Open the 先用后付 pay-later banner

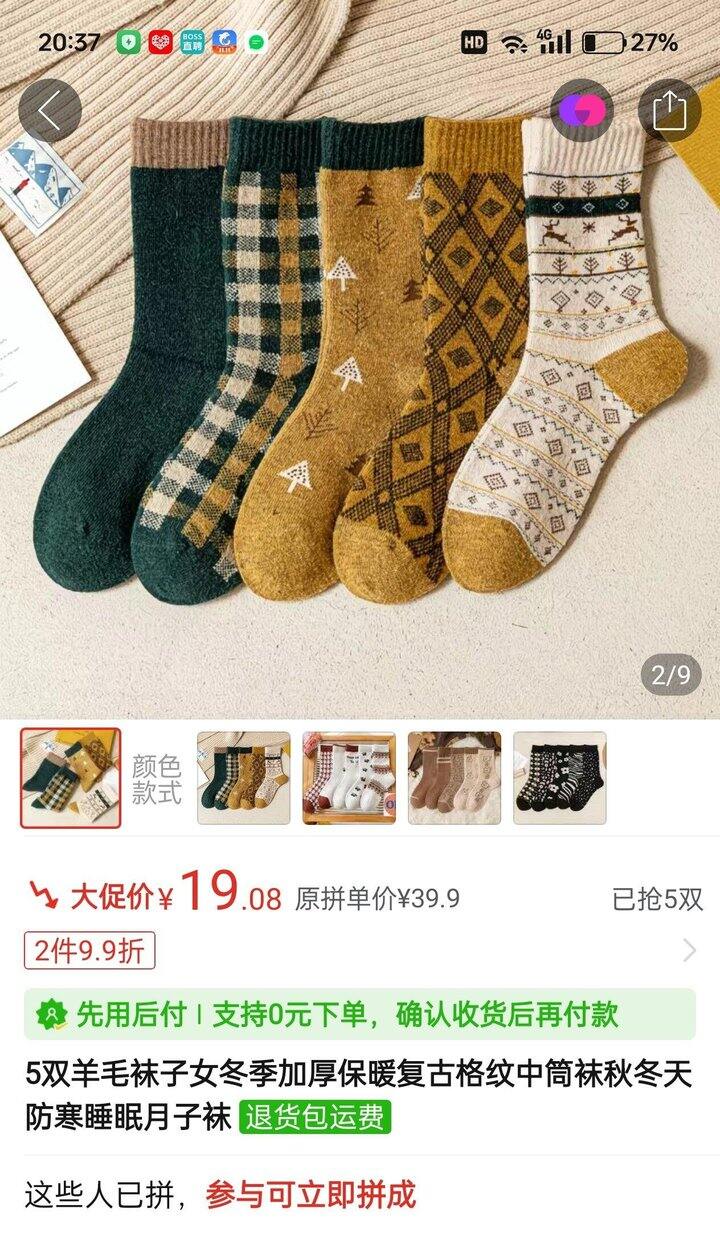[360, 1014]
